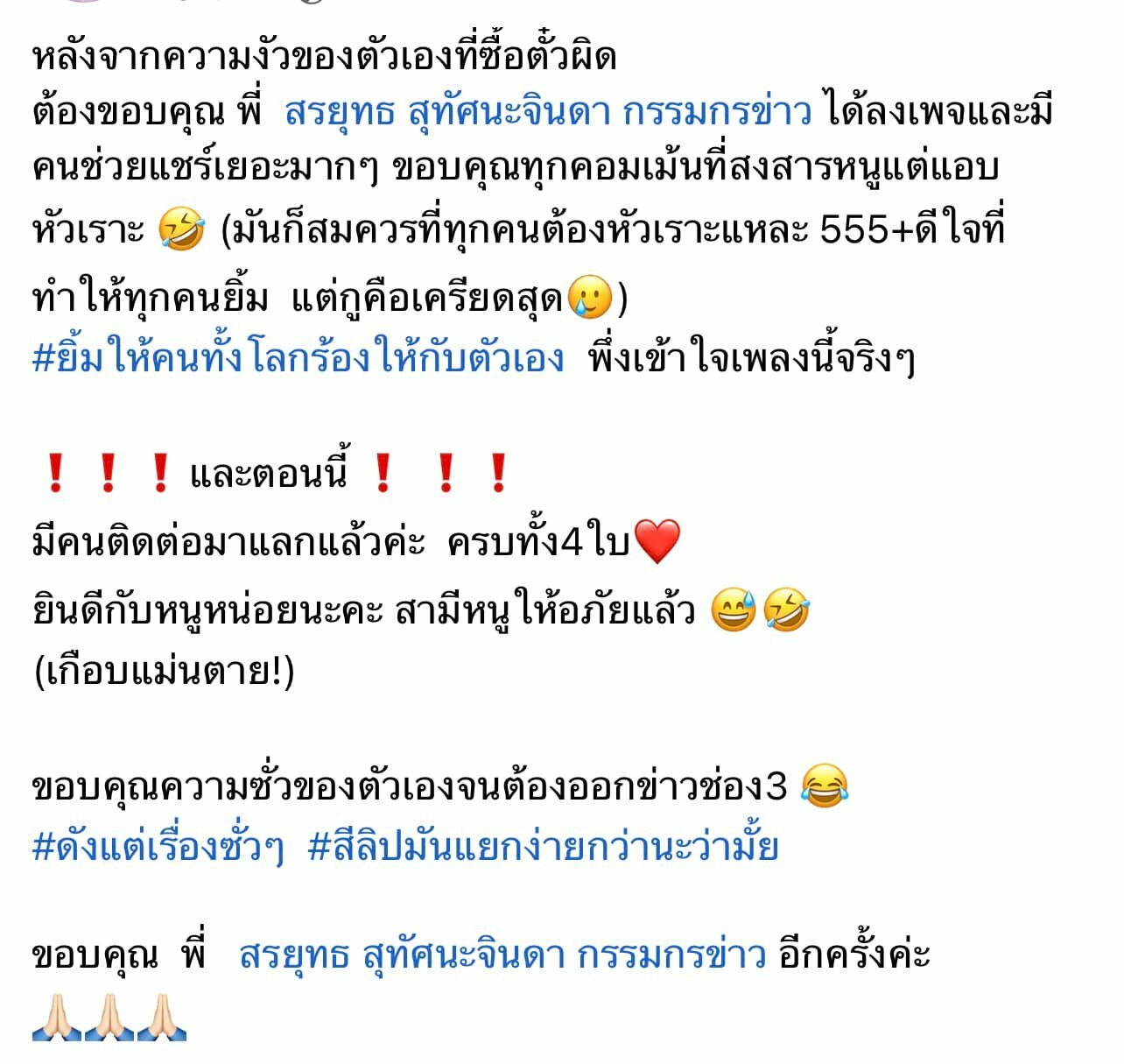Open hashtag #สีลิปมันแยกง่ายกว่านะว่ามั้ย
The height and width of the screenshot is (1064, 1124).
543,848
